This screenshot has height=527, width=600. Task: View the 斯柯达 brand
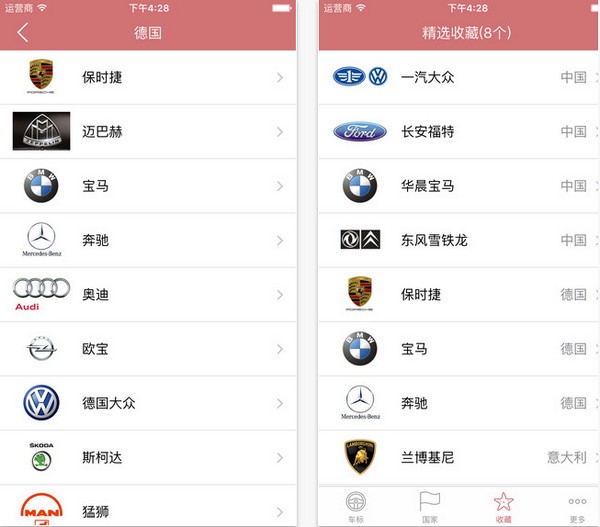148,457
